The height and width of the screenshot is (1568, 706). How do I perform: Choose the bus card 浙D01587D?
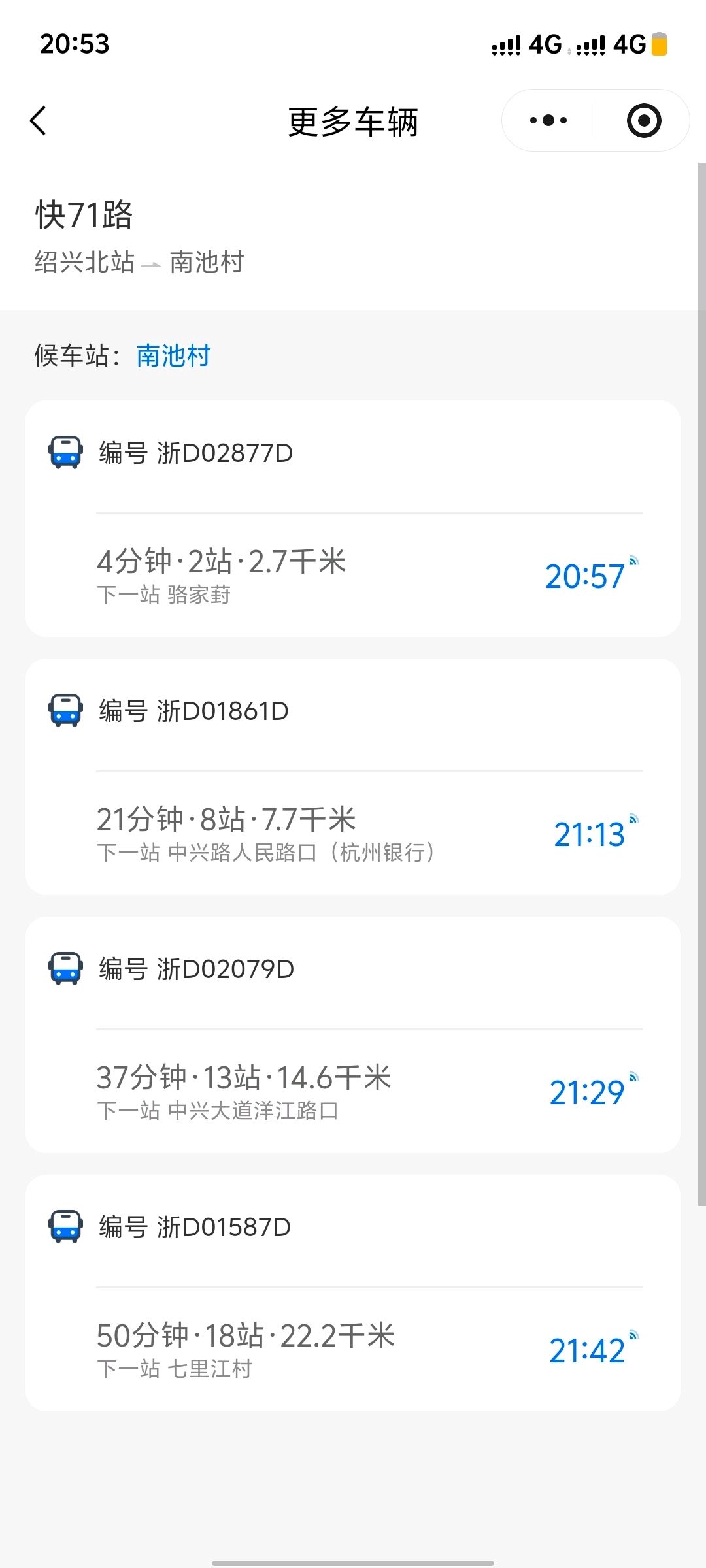(x=353, y=1293)
